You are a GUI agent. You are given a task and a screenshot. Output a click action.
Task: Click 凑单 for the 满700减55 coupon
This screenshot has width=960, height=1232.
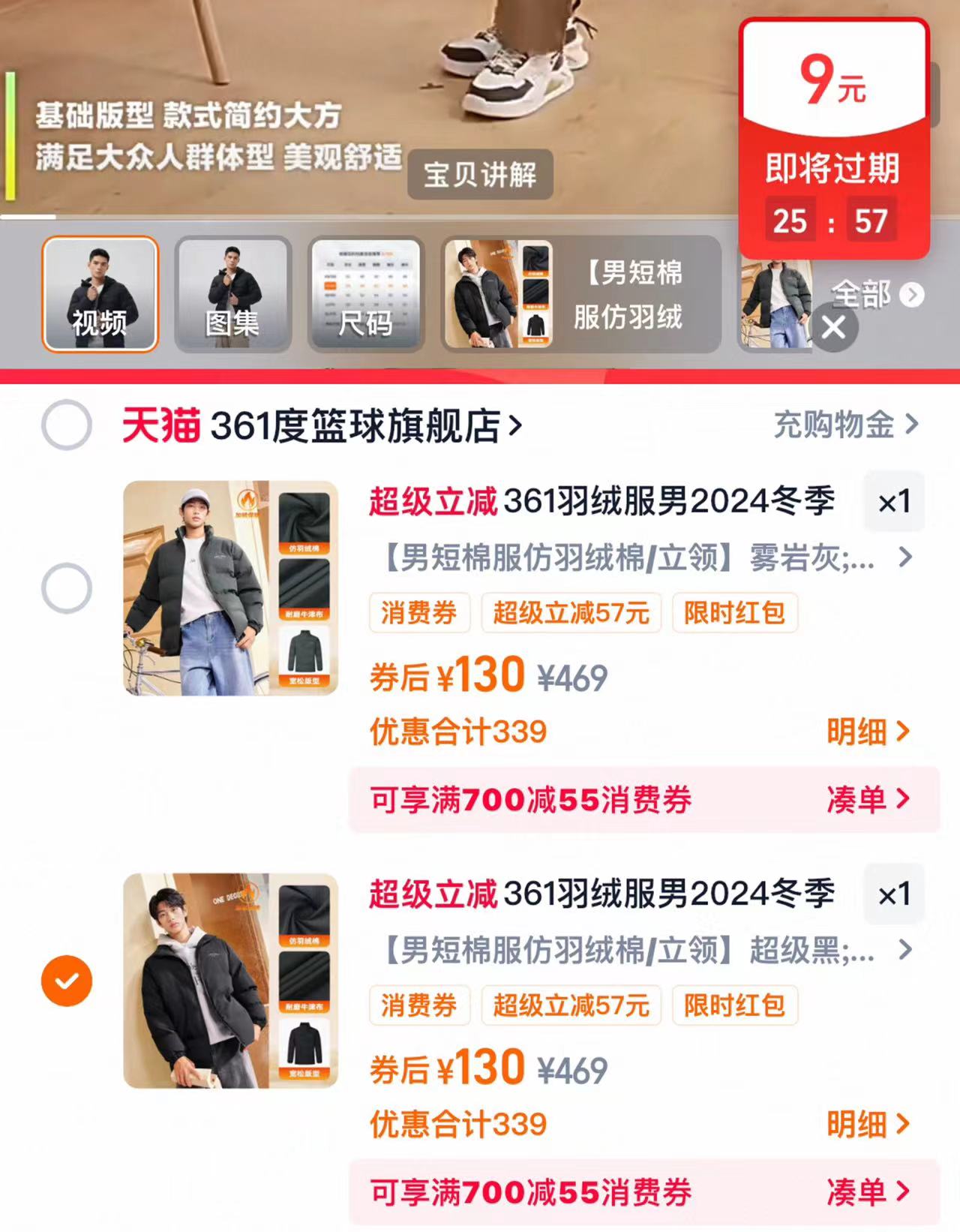868,801
